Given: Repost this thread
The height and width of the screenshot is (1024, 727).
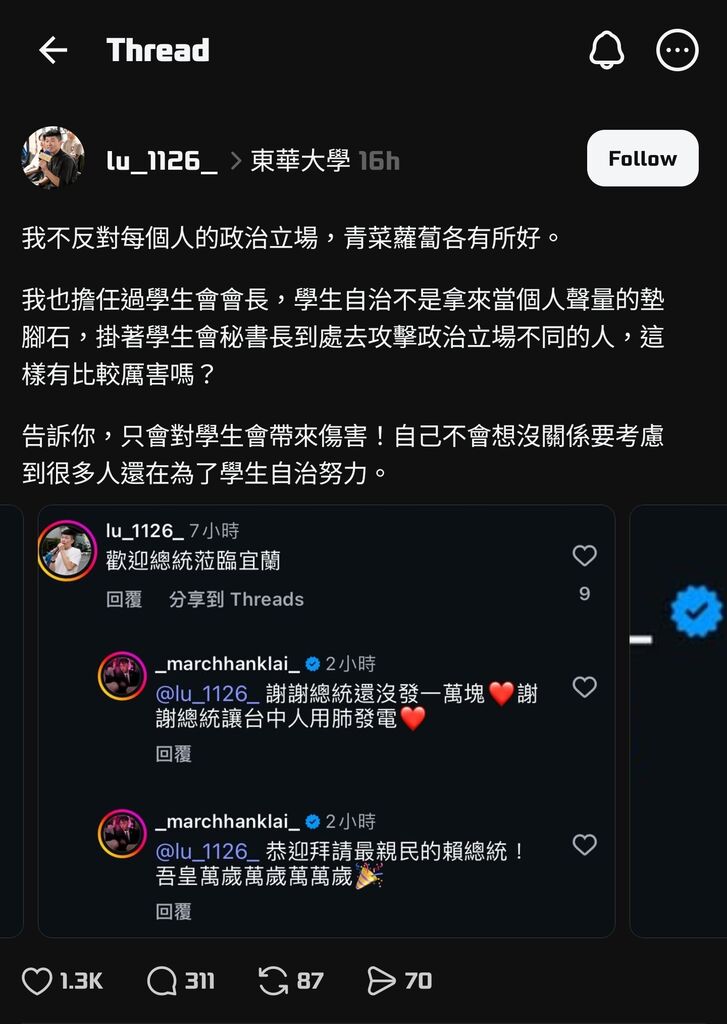Looking at the screenshot, I should click(x=273, y=981).
